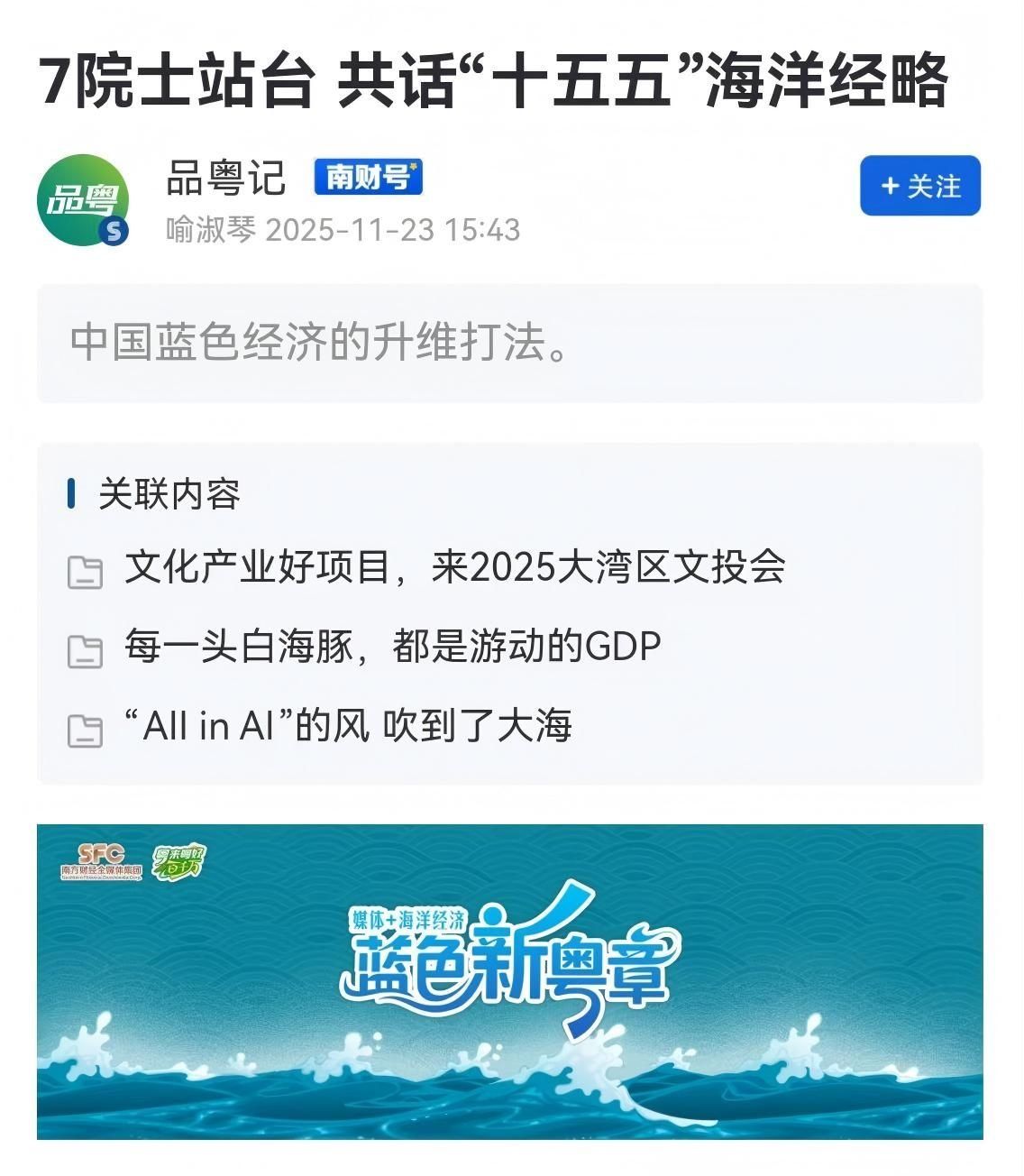
Task: Open 每一头白海豚 related article
Action: click(x=392, y=647)
